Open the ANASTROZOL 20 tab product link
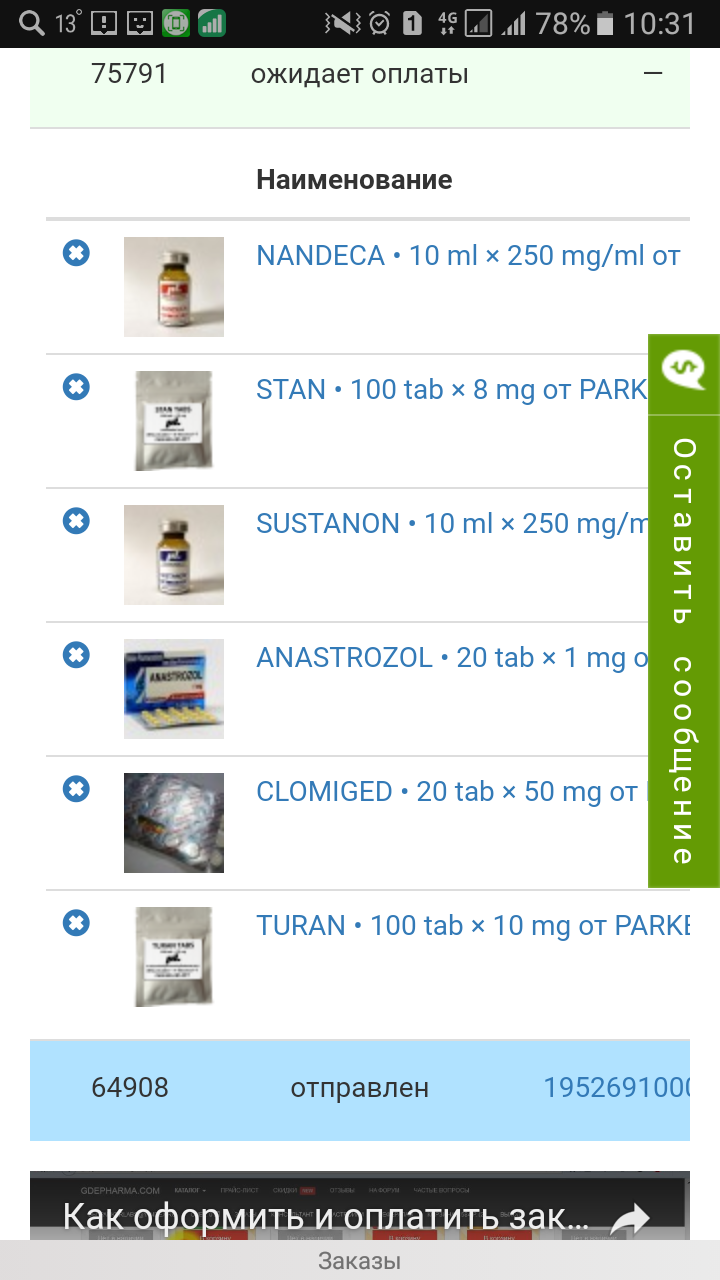Viewport: 720px width, 1280px height. point(452,658)
